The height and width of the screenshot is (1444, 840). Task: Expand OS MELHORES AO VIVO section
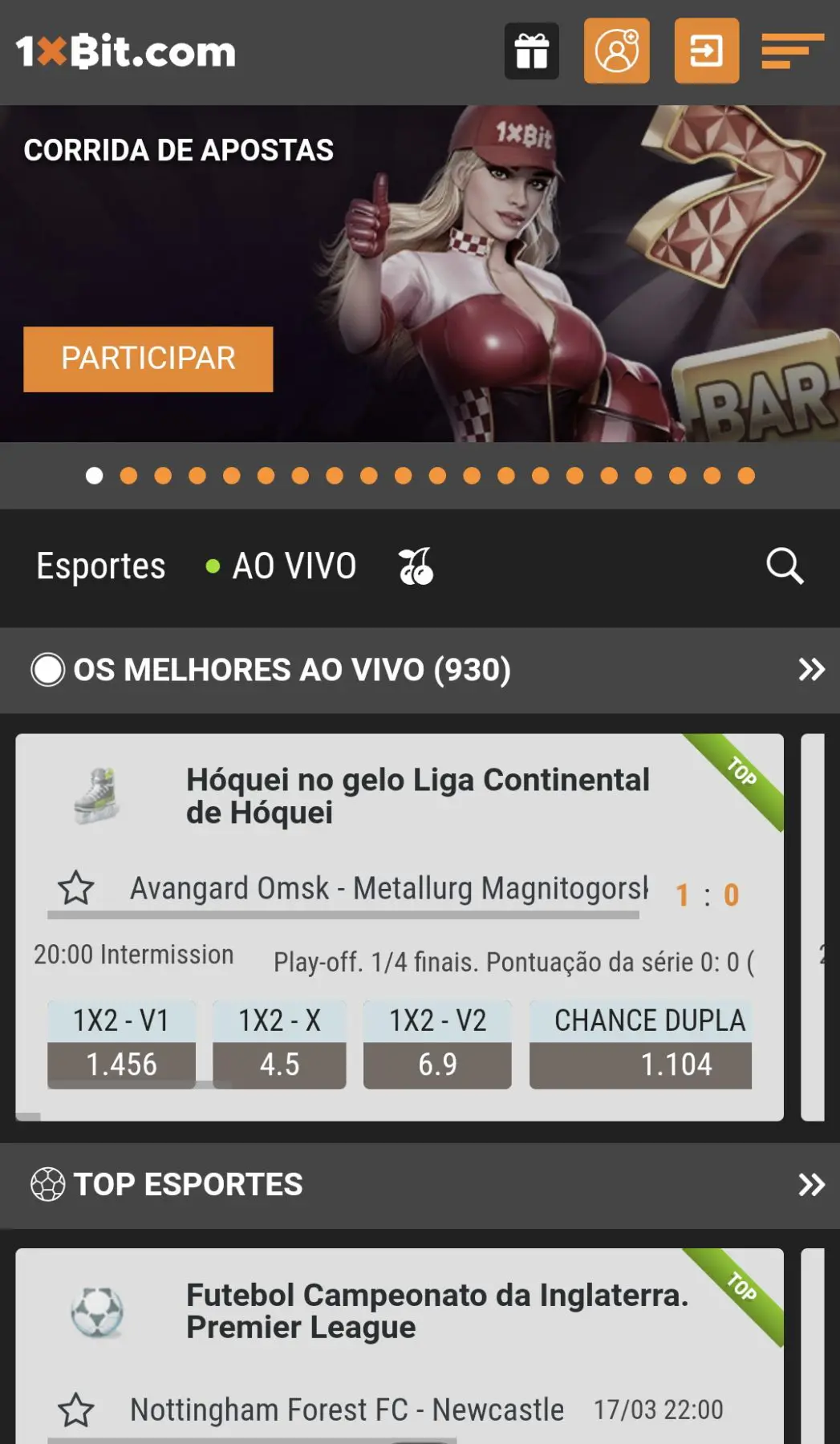tap(811, 670)
